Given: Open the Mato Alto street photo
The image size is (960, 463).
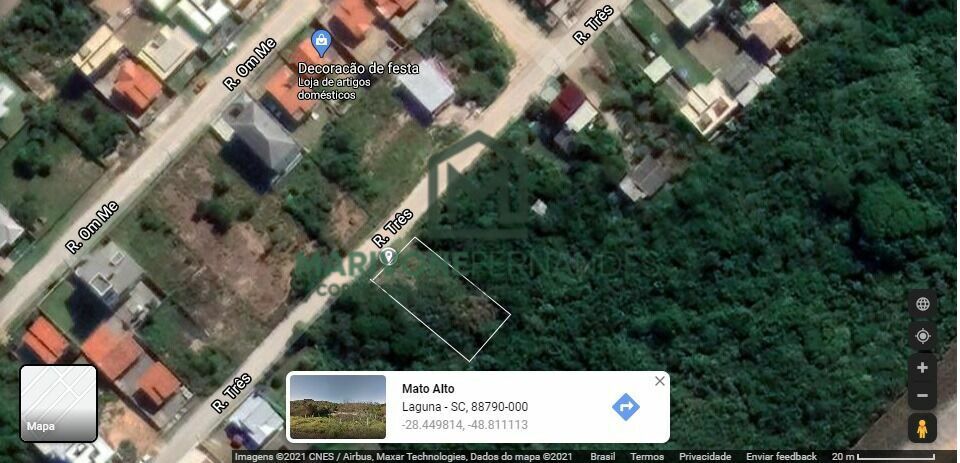Looking at the screenshot, I should [338, 407].
